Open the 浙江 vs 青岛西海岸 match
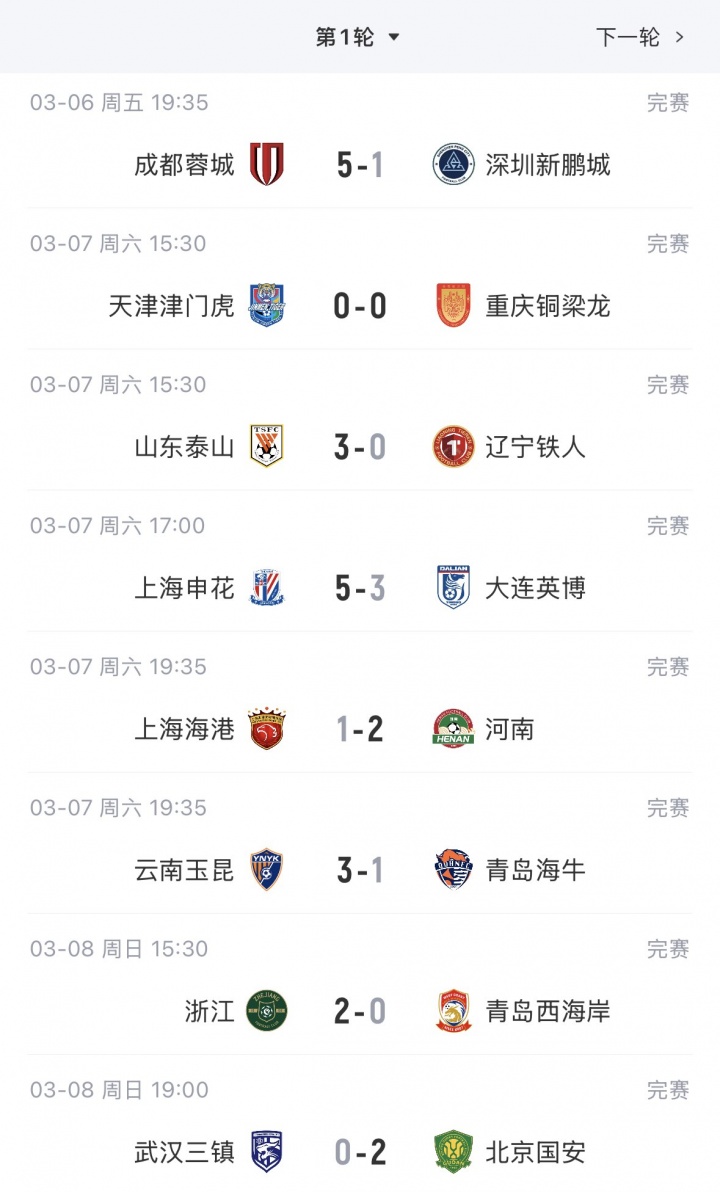The image size is (720, 1192). tap(360, 1010)
